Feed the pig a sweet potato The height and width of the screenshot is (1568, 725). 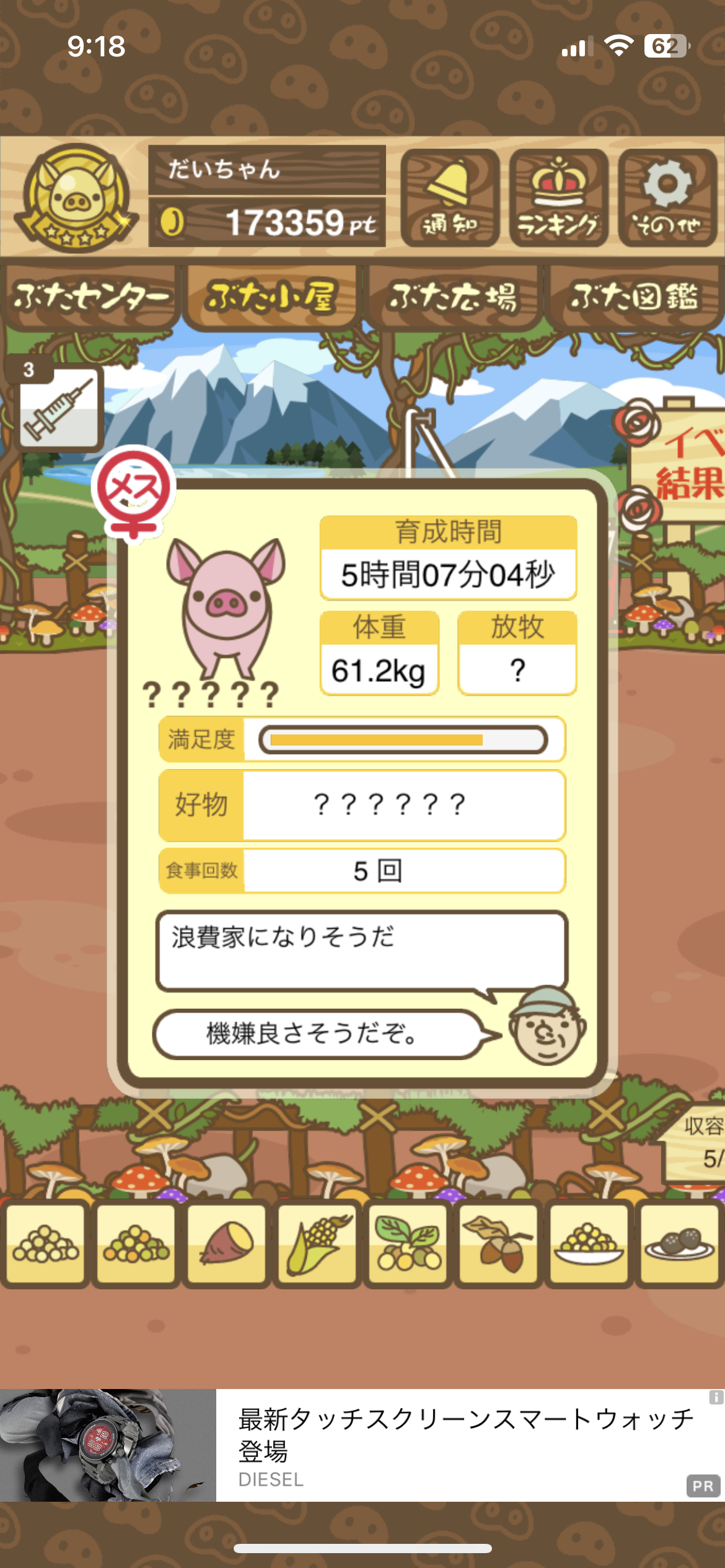[x=226, y=1243]
